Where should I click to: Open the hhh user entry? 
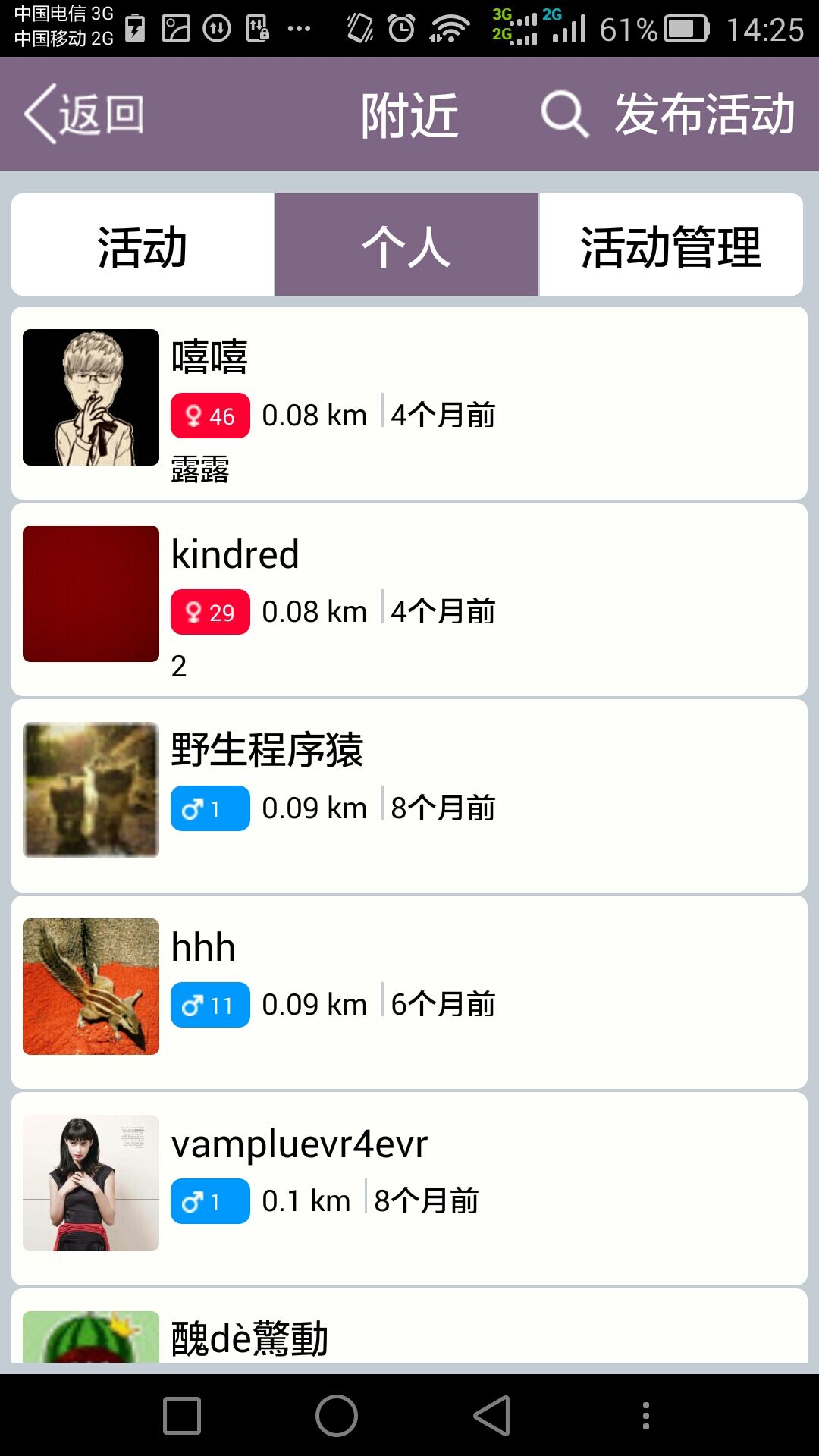click(x=409, y=992)
